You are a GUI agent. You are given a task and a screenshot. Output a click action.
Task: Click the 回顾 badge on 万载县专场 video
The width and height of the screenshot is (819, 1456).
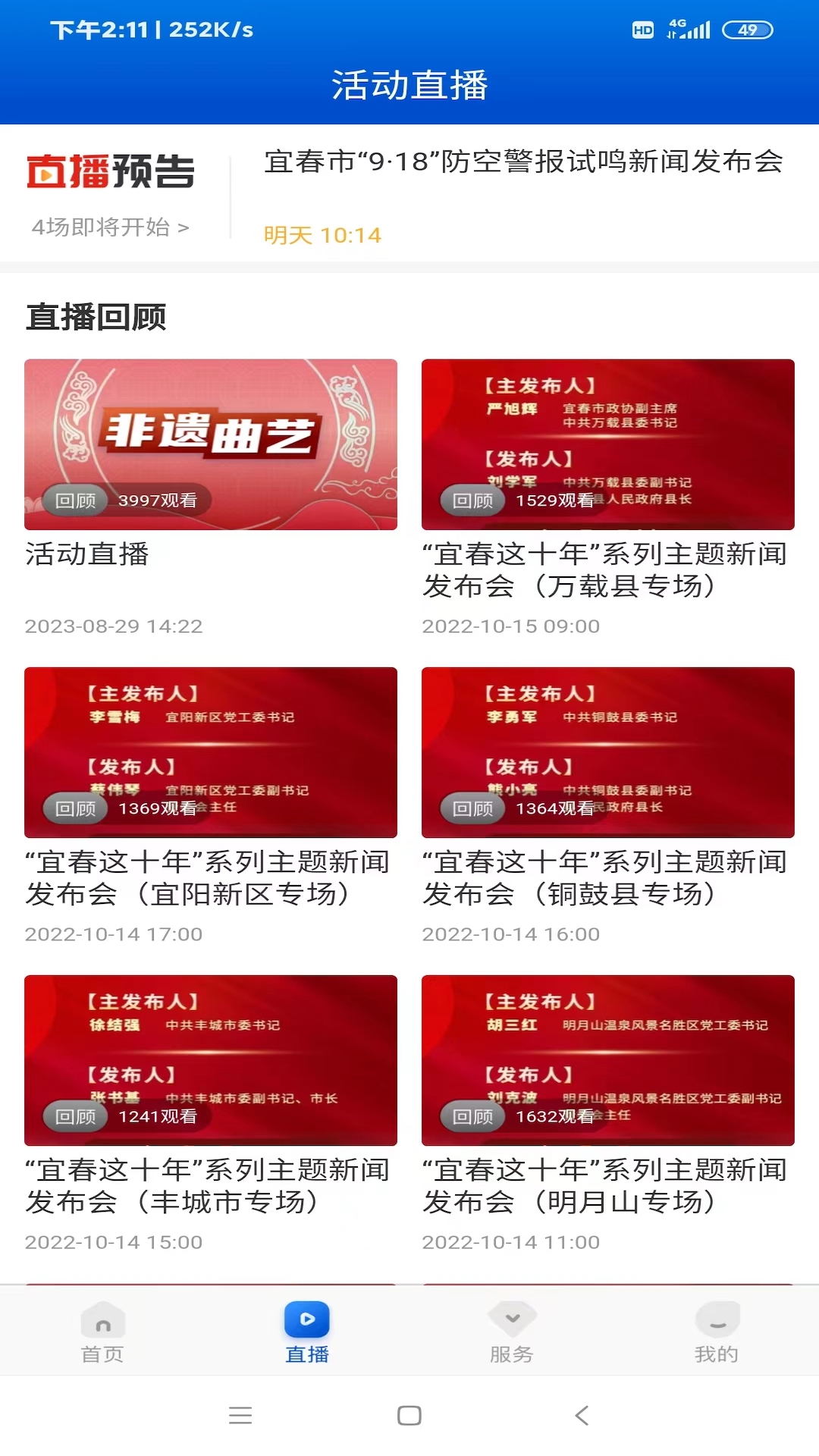[x=471, y=500]
